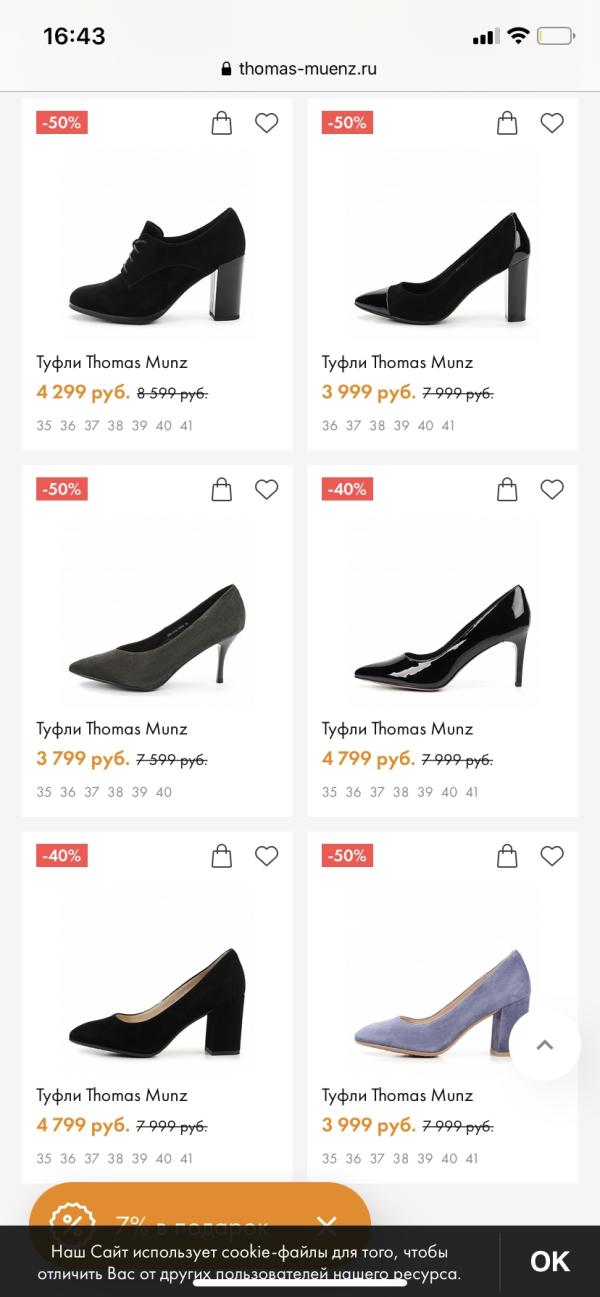
Task: Accept cookies with the OK button
Action: [x=549, y=1261]
